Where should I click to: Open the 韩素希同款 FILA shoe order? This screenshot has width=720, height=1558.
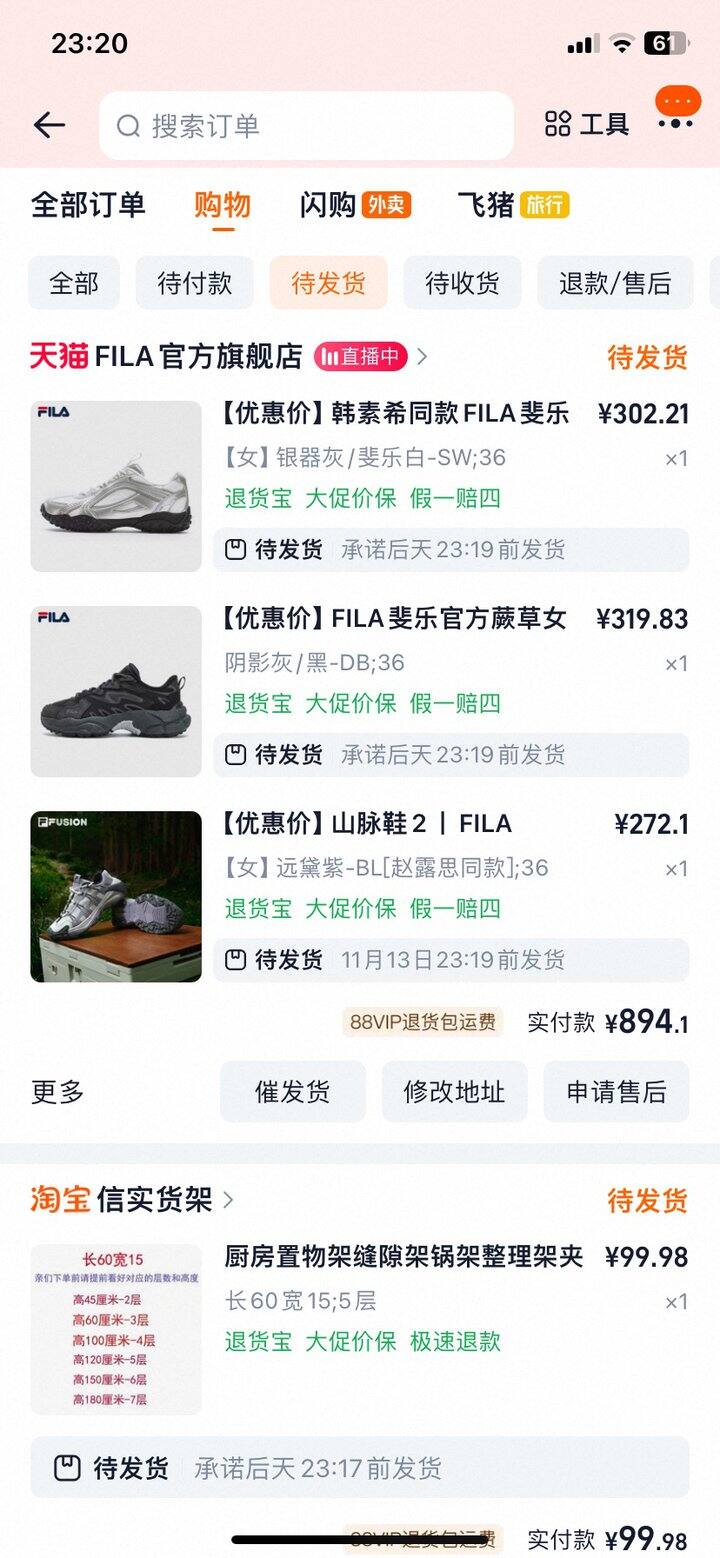pyautogui.click(x=396, y=414)
